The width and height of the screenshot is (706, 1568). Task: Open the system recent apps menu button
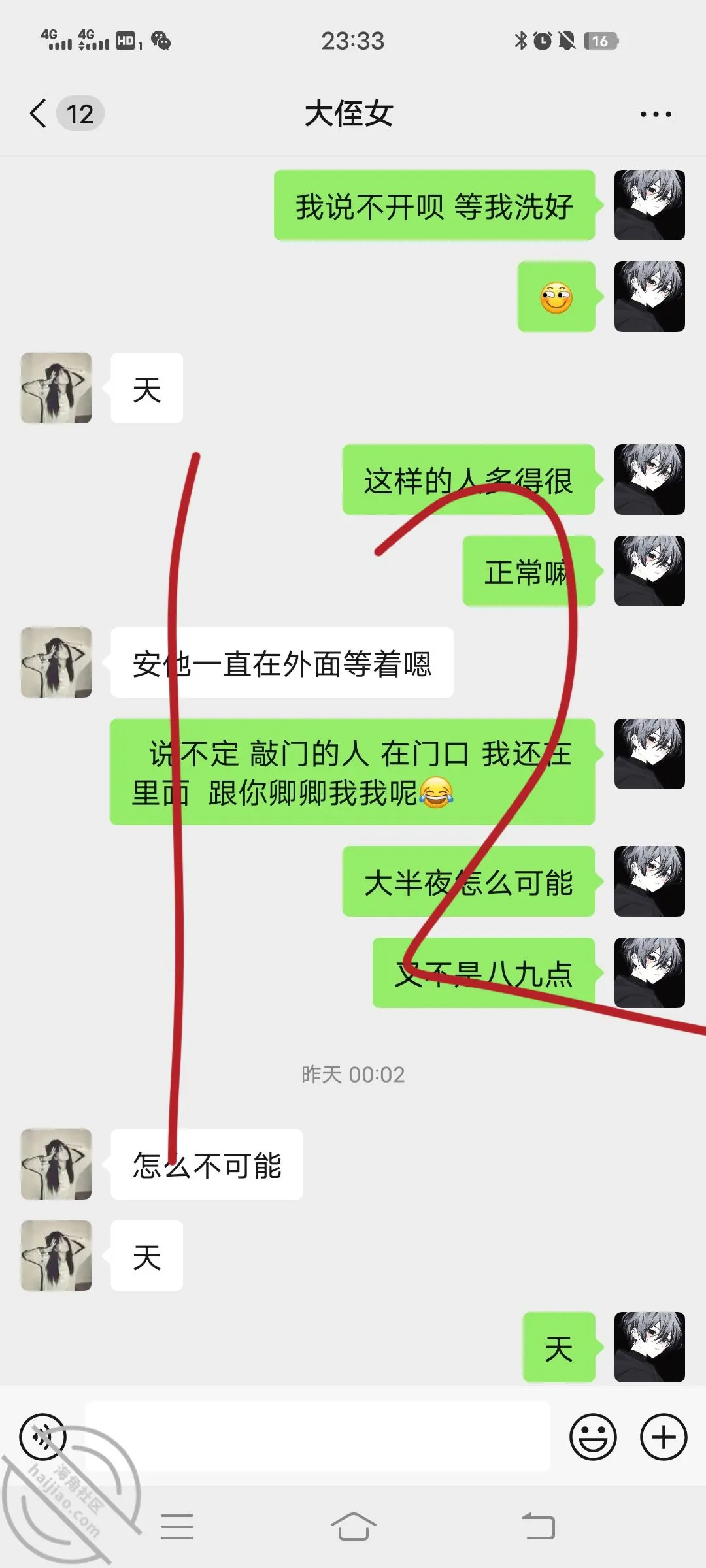177,1527
